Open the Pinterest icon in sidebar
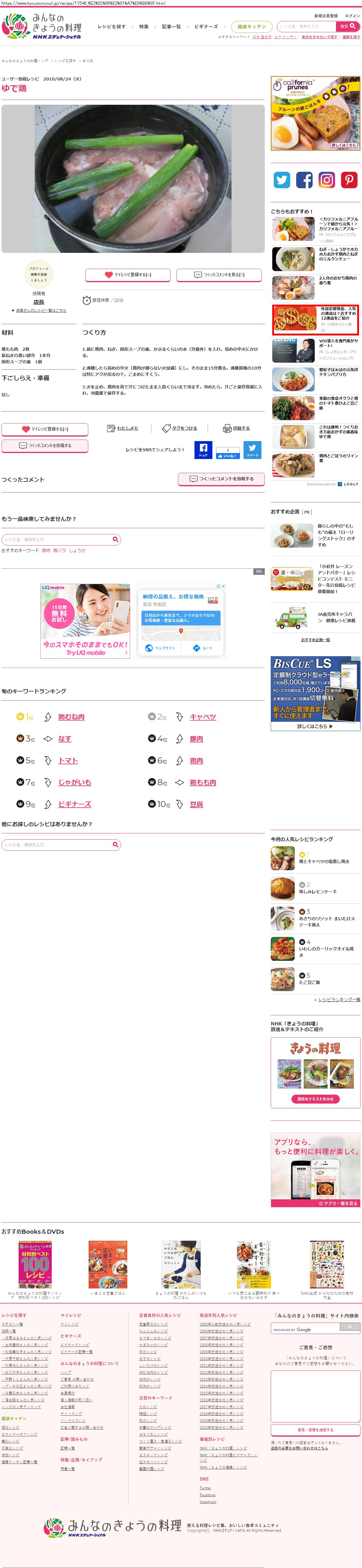The image size is (362, 1568). click(x=349, y=180)
